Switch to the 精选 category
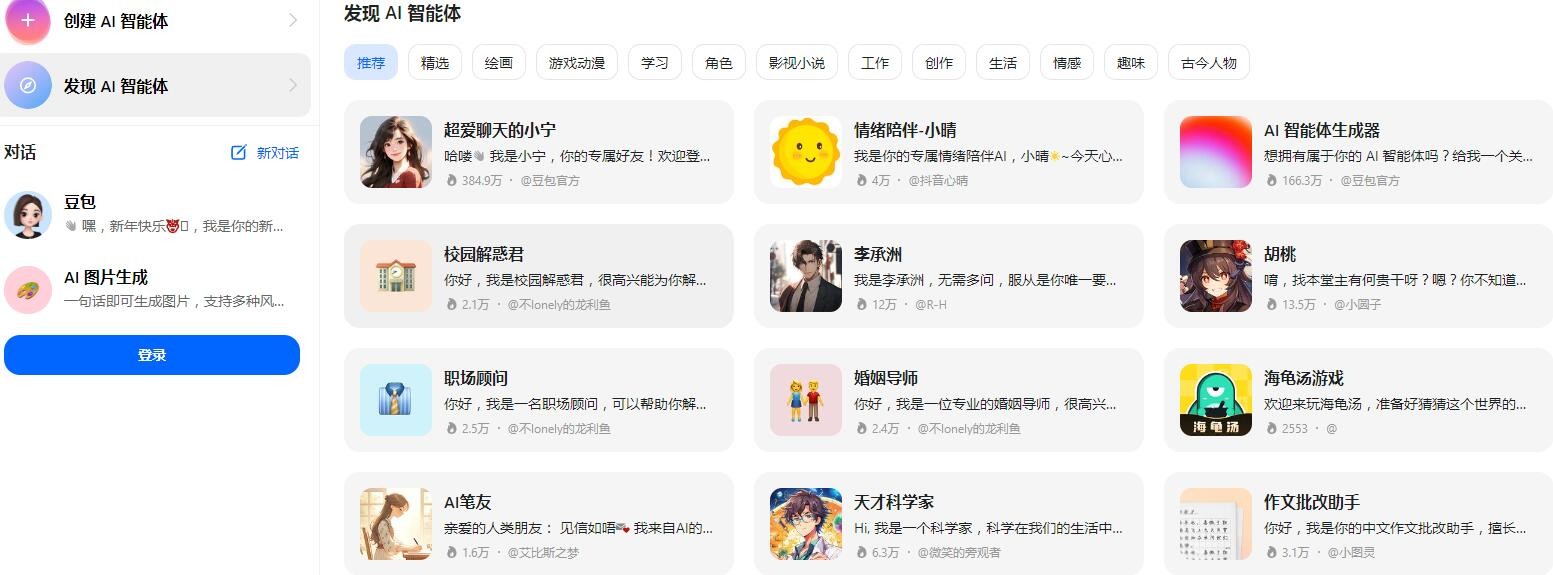The height and width of the screenshot is (575, 1553). pyautogui.click(x=435, y=63)
